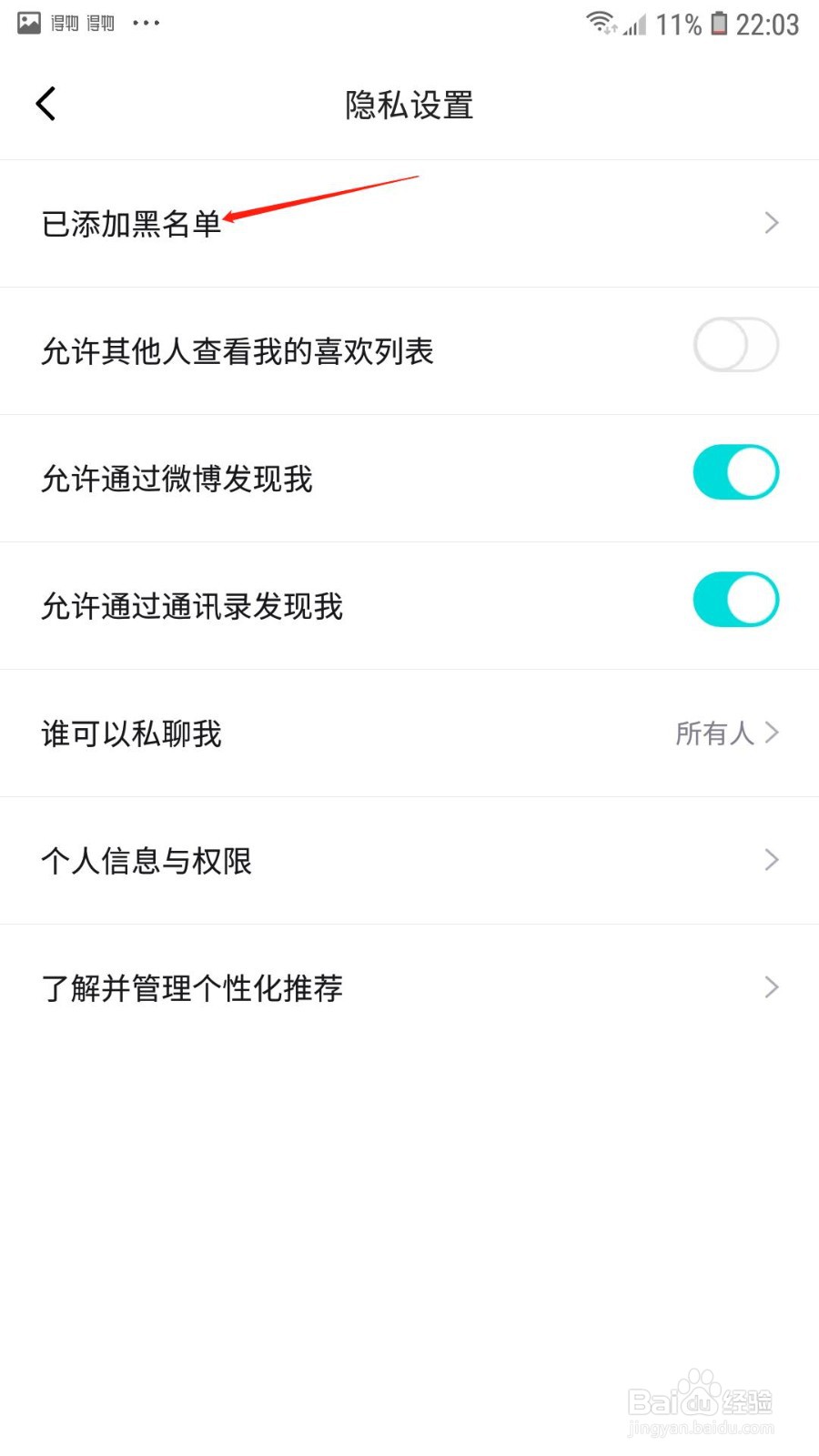Enable 允许其他人查看我的喜欢列表 switch

click(735, 345)
